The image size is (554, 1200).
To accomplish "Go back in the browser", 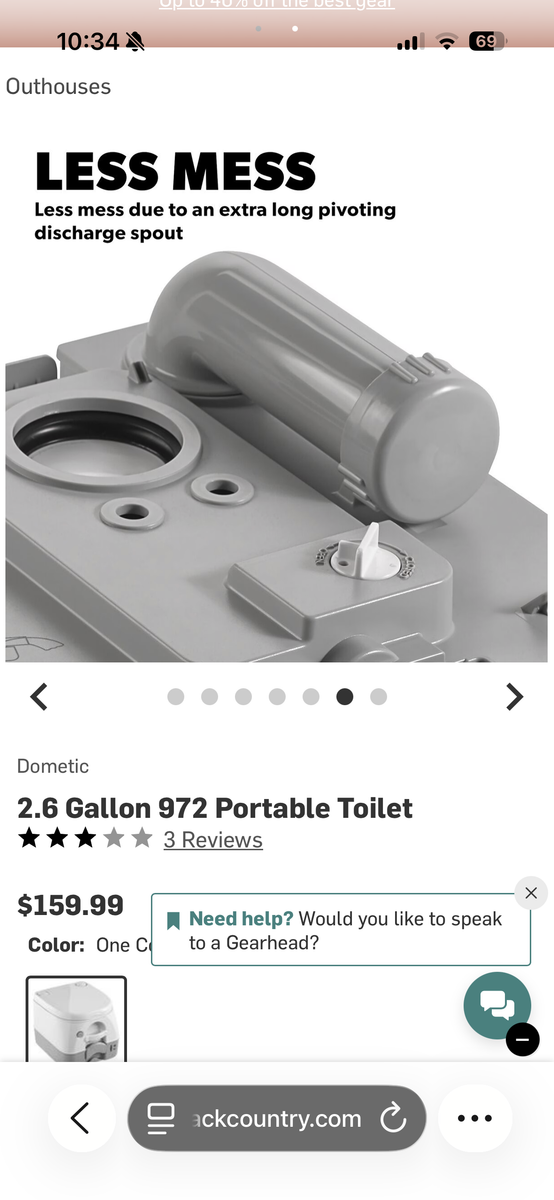I will [80, 1119].
